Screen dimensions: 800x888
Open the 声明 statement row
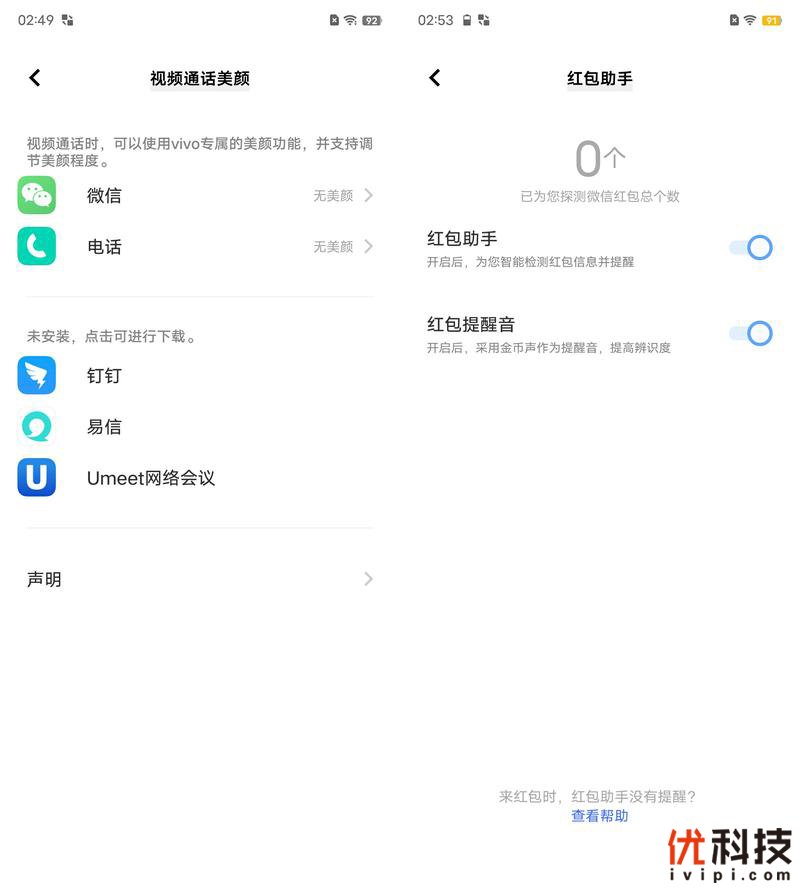click(x=200, y=579)
